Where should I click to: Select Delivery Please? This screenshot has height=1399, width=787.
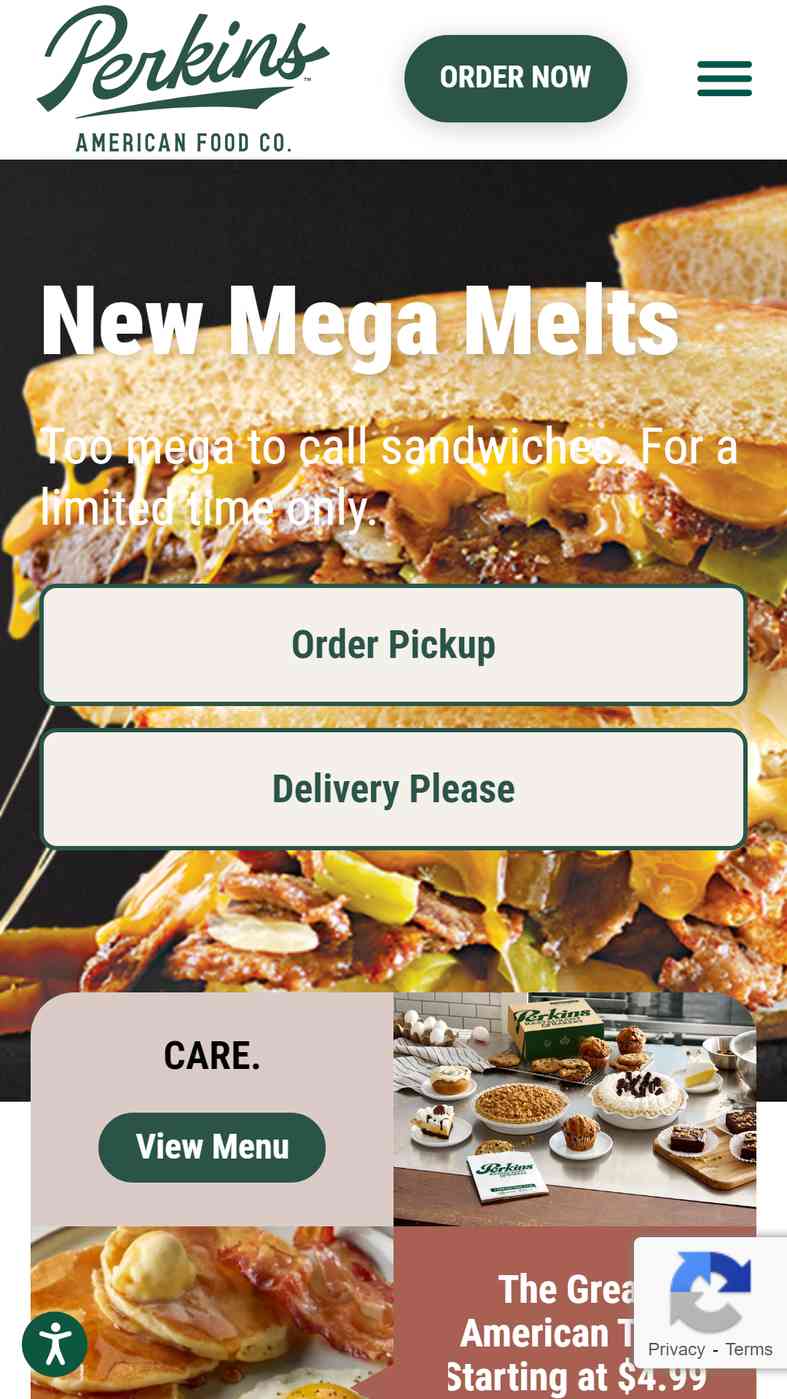[393, 789]
